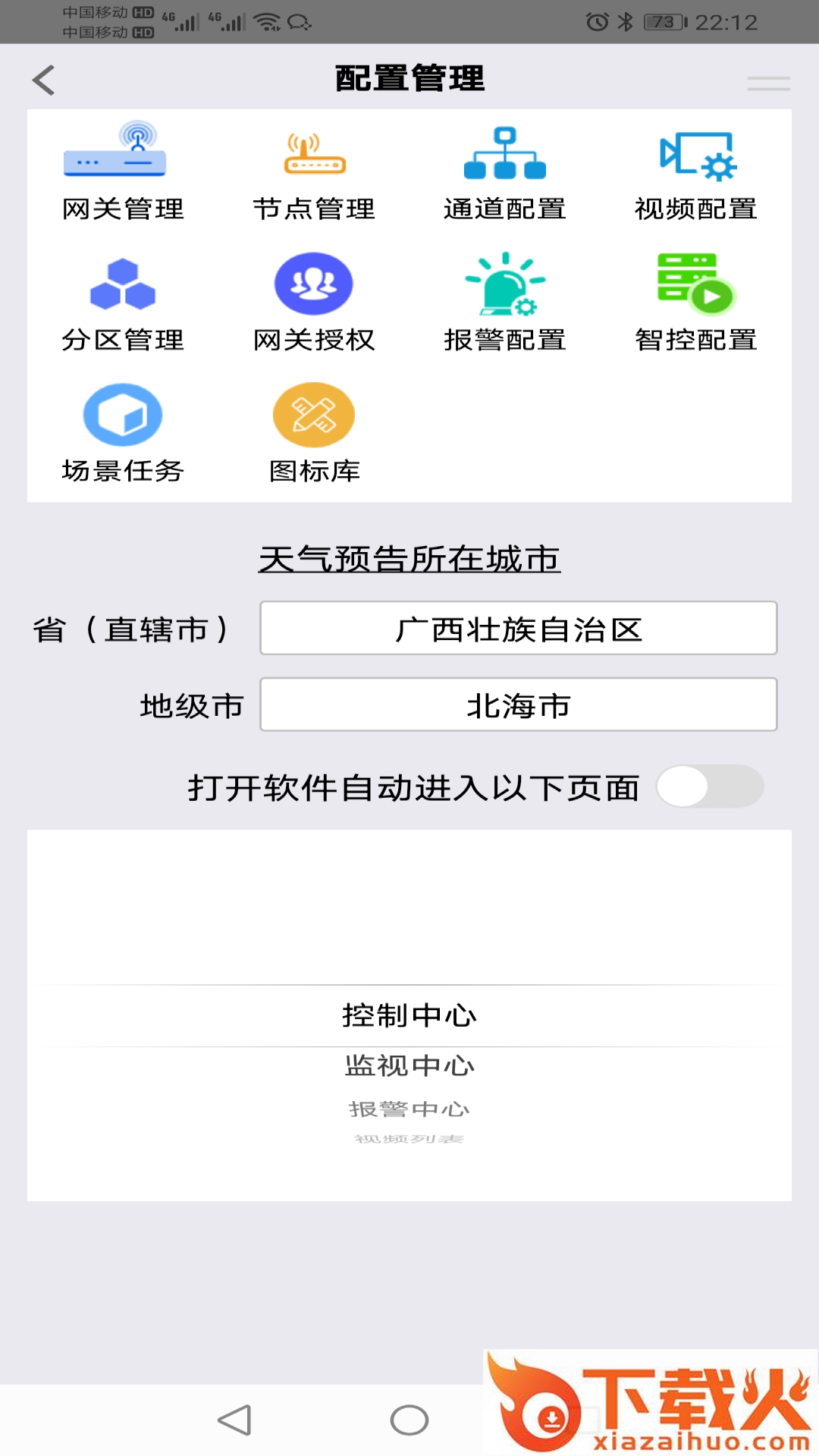Screen dimensions: 819x1456
Task: Open 视频配置
Action: pos(696,171)
